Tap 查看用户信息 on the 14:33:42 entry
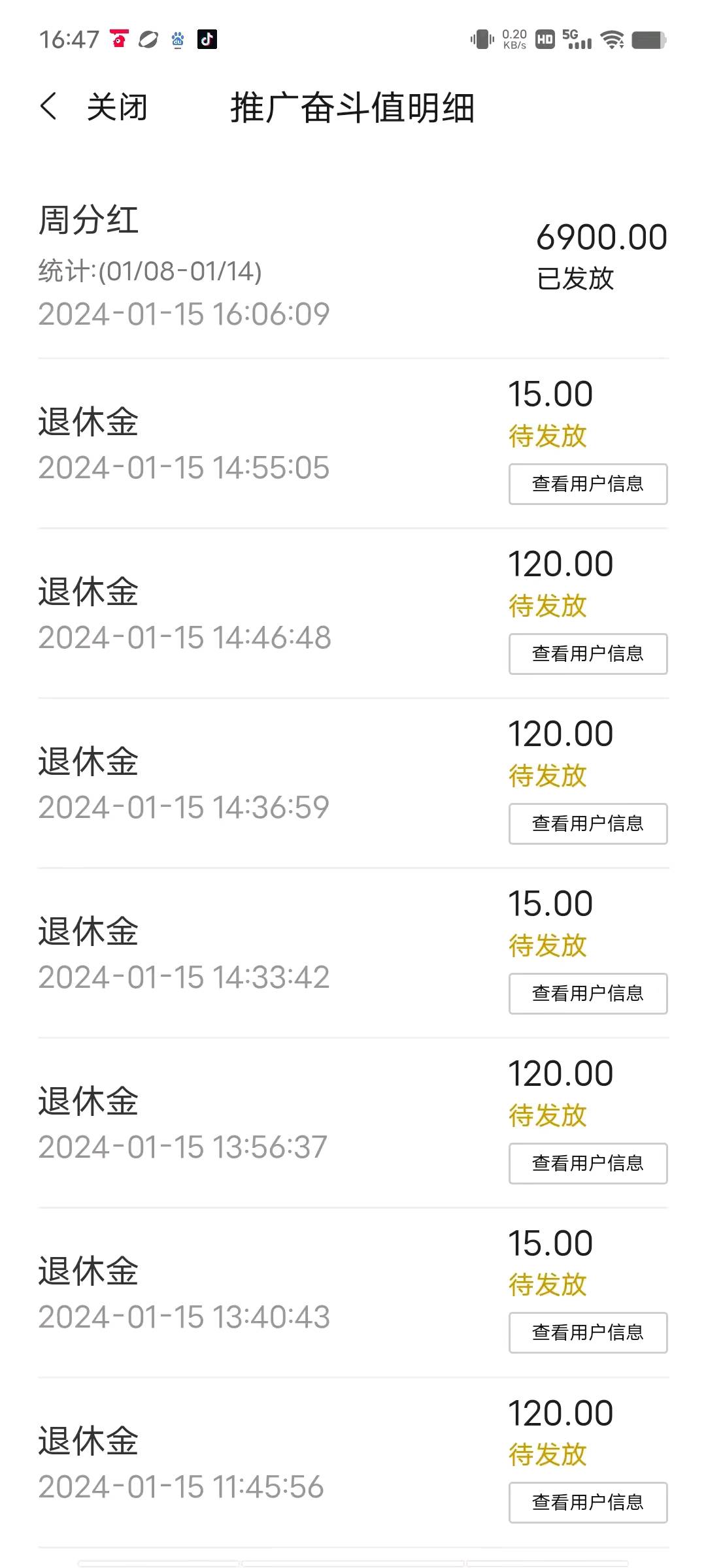 [588, 994]
